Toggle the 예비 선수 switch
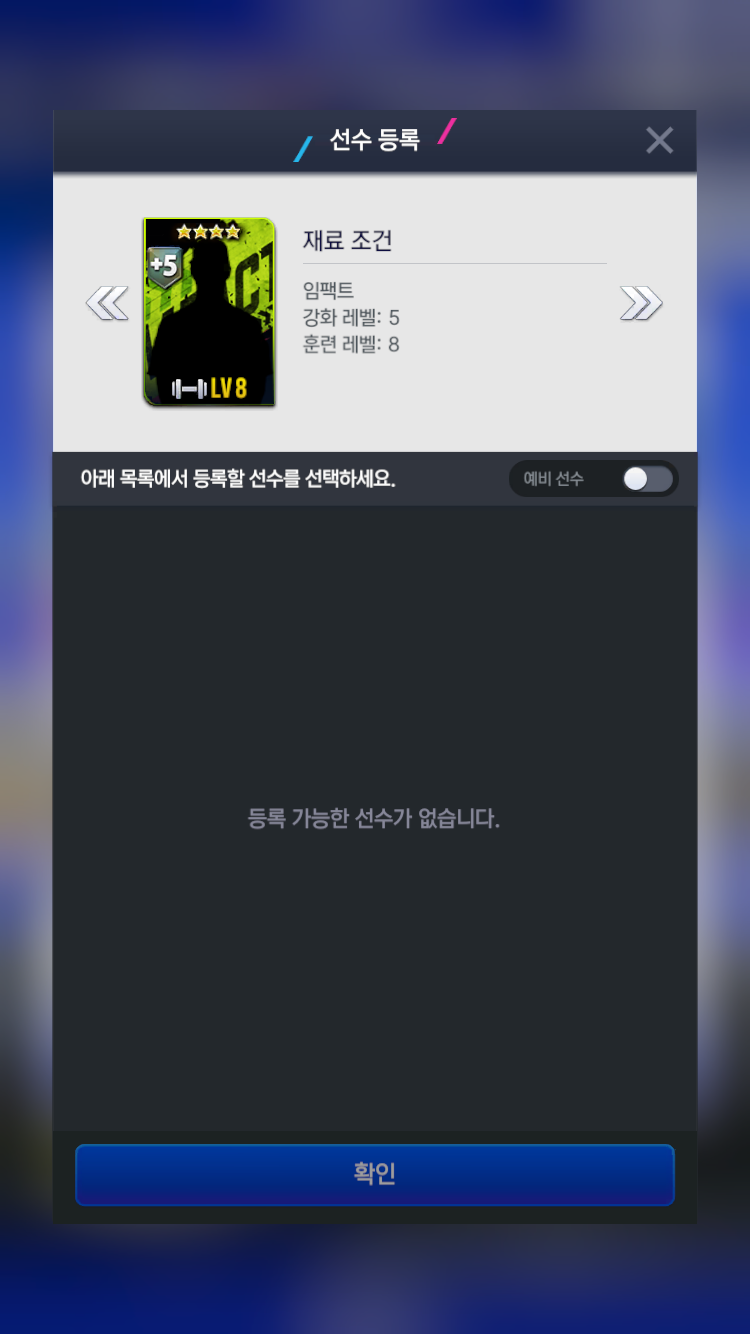The height and width of the screenshot is (1334, 750). pyautogui.click(x=647, y=479)
